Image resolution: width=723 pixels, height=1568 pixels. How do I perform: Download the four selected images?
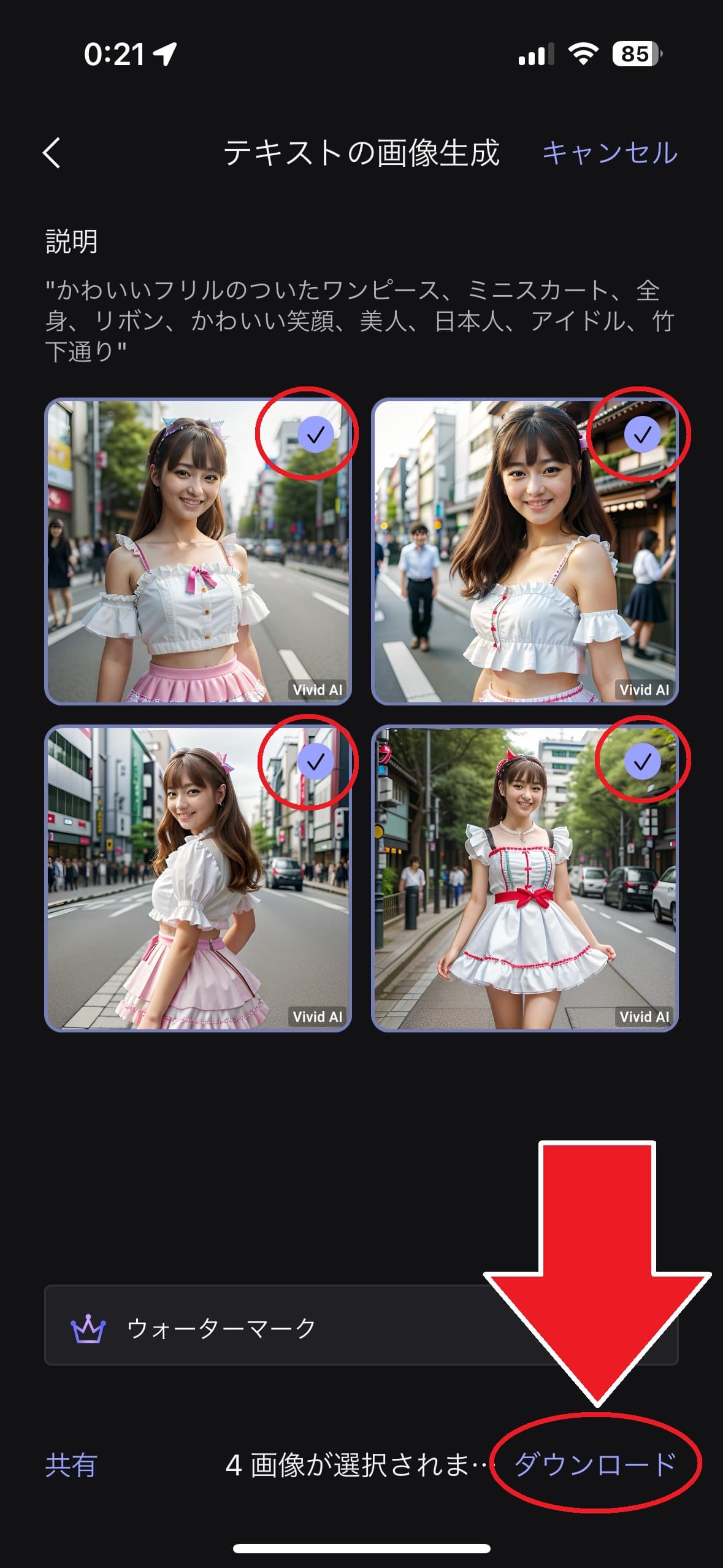coord(595,1464)
